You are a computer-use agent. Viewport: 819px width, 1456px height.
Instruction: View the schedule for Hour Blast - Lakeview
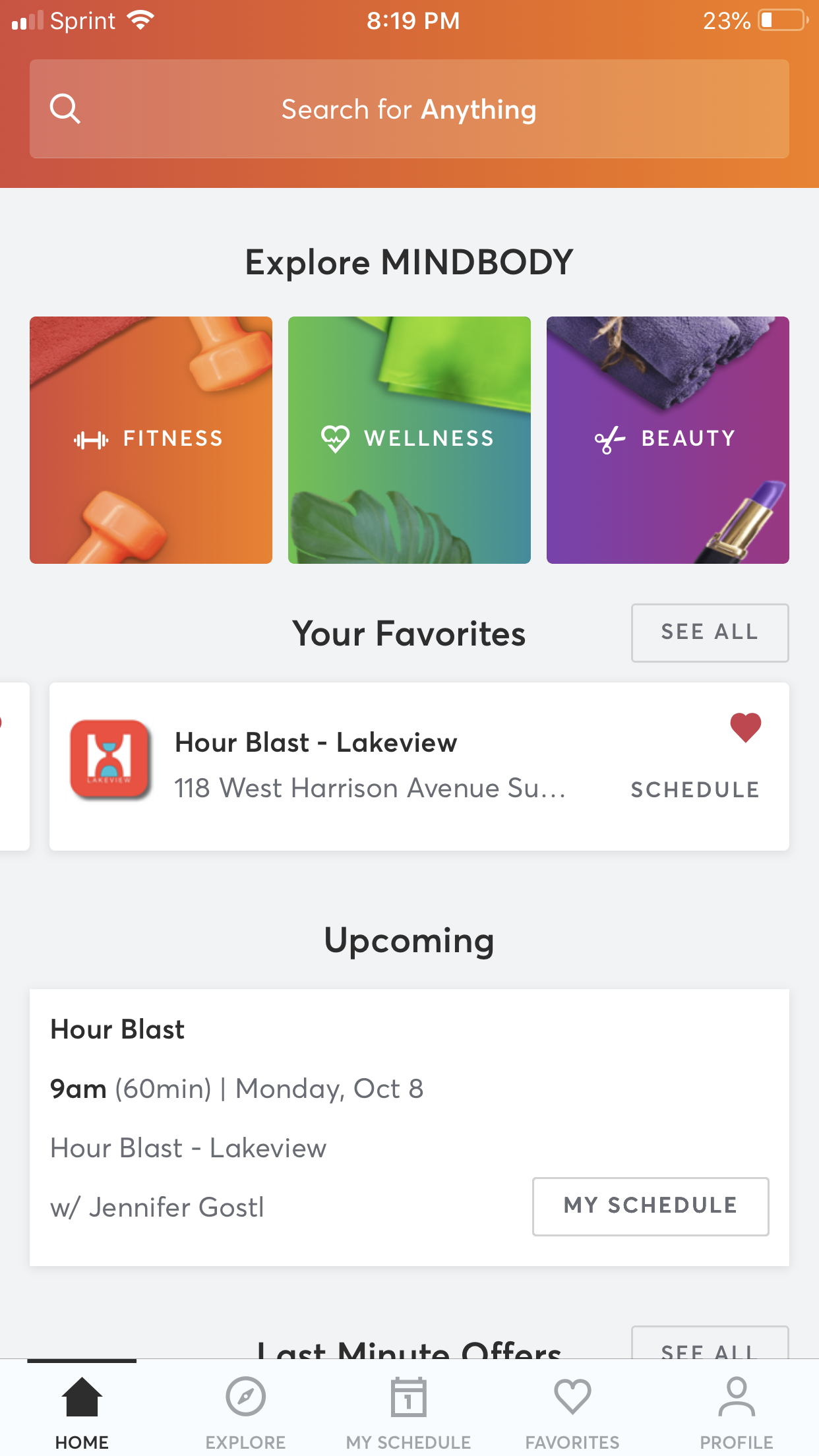coord(695,789)
